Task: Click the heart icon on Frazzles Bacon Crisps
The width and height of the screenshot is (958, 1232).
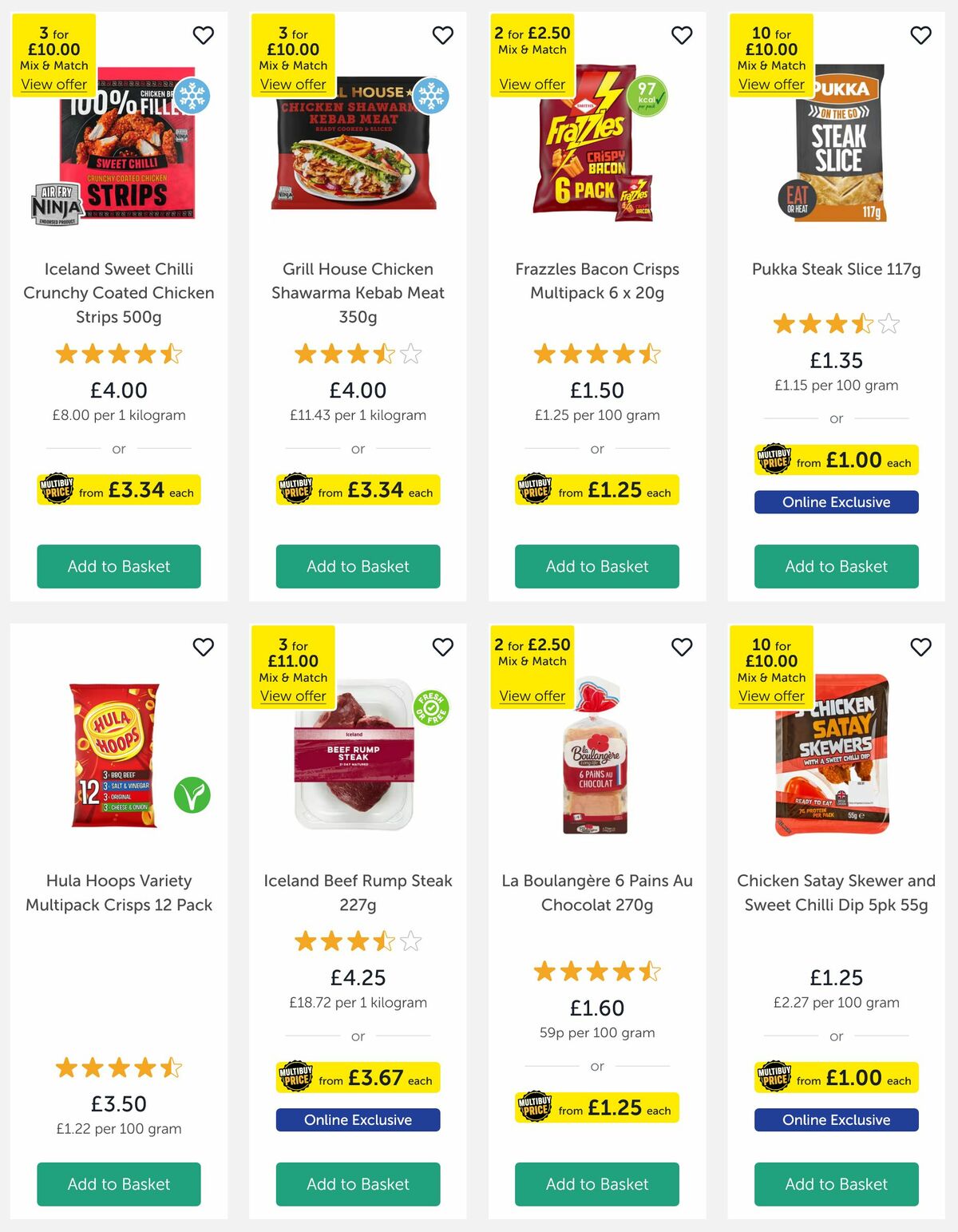Action: tap(682, 35)
